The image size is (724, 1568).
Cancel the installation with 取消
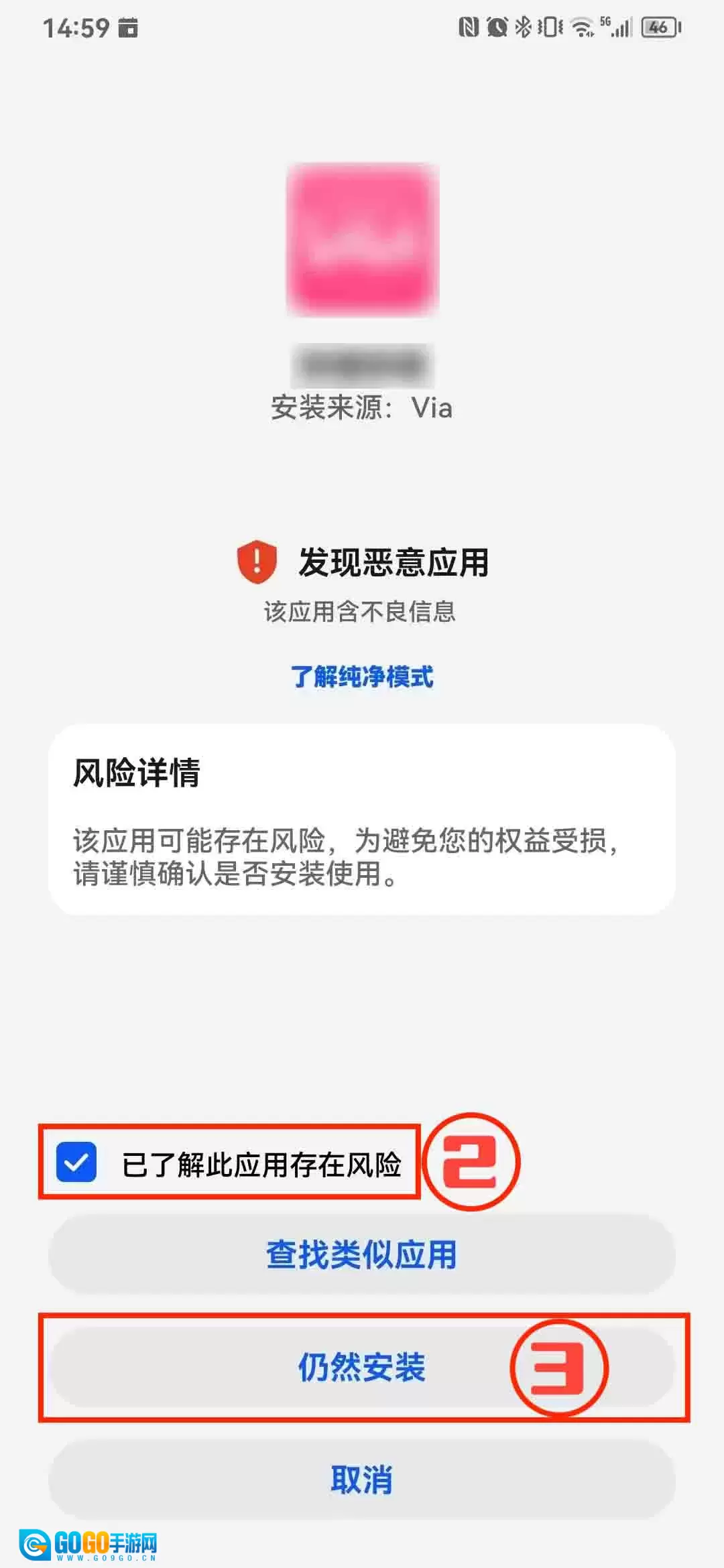click(362, 1480)
